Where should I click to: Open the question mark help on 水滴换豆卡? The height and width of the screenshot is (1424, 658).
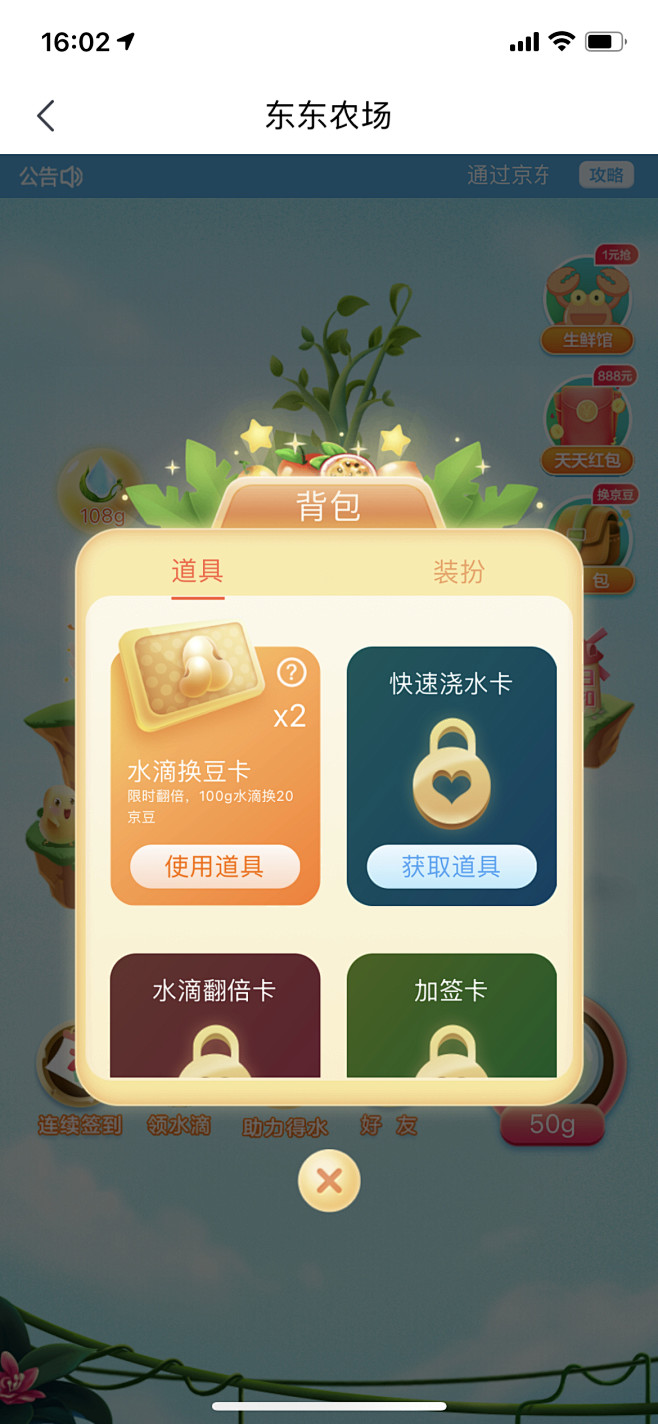coord(291,673)
